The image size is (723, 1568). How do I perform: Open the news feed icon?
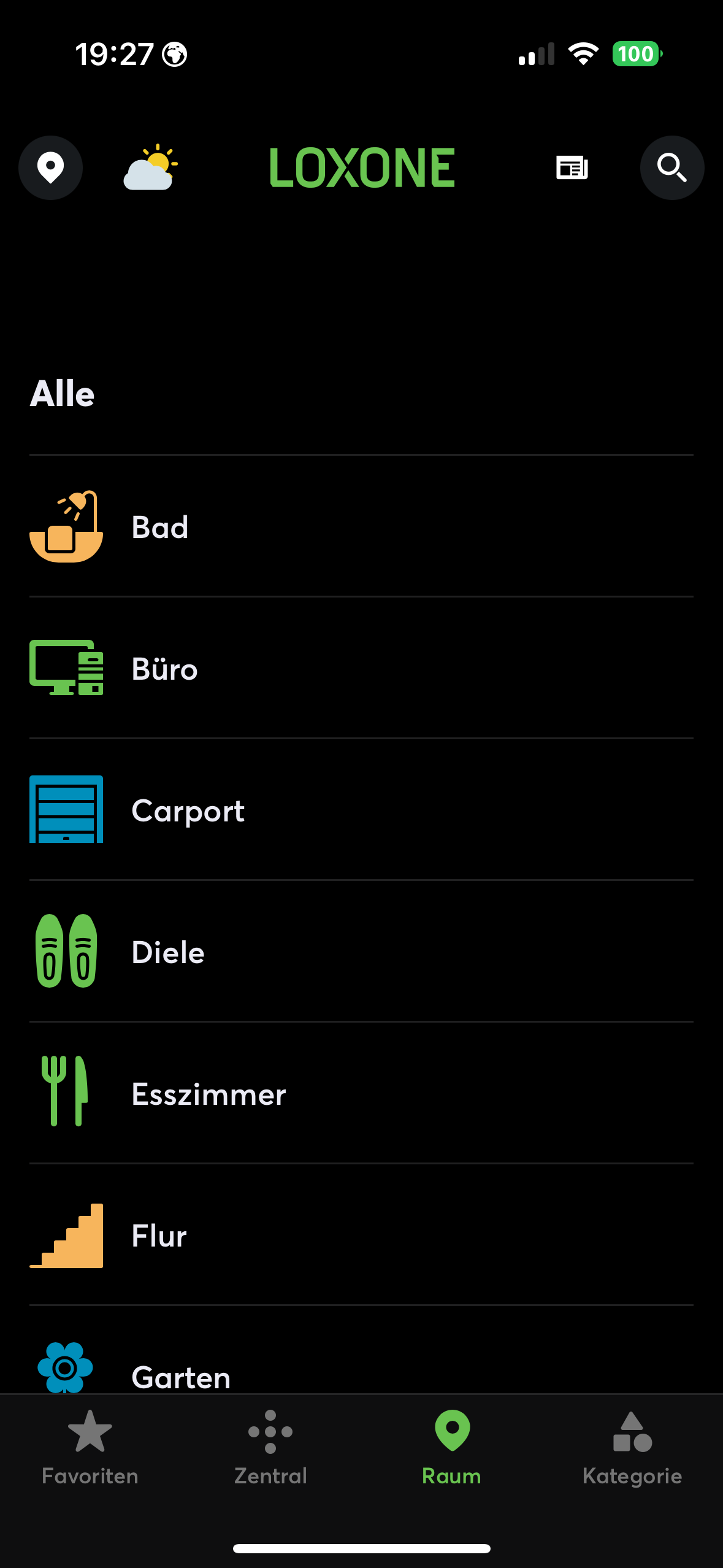[572, 167]
